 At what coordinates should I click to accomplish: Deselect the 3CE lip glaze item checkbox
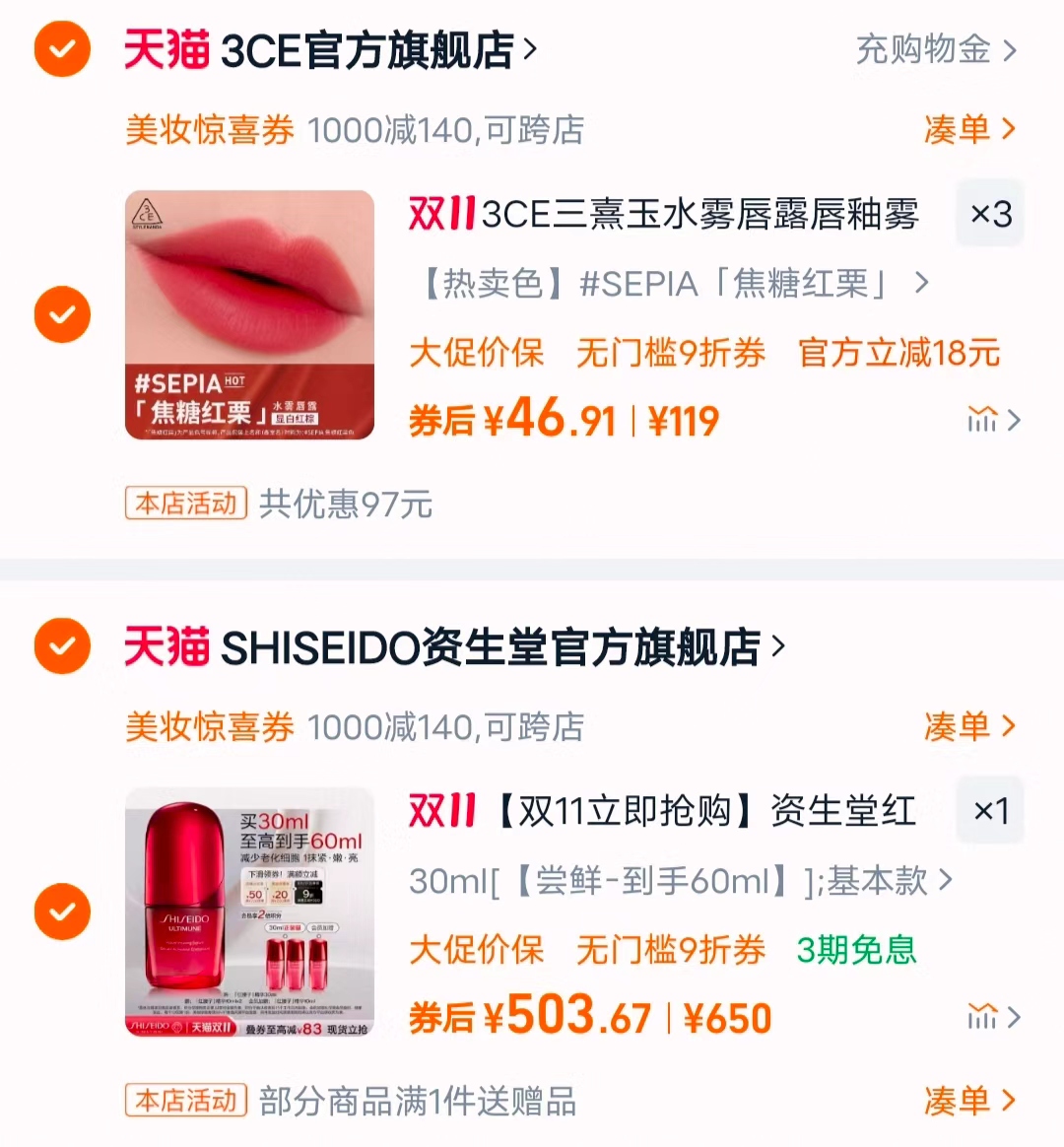tap(62, 314)
